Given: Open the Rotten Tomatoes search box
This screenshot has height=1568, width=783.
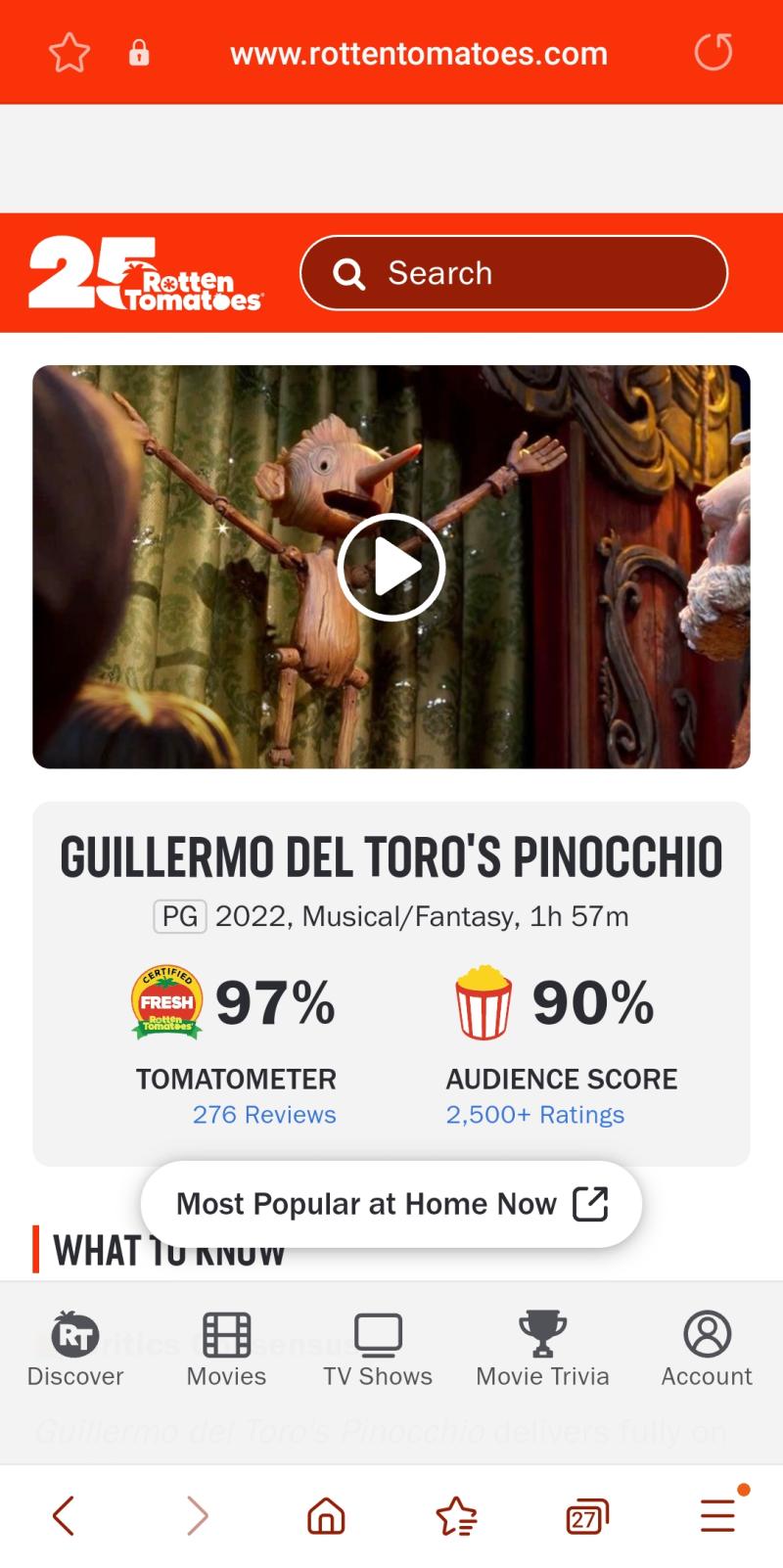Looking at the screenshot, I should (514, 273).
